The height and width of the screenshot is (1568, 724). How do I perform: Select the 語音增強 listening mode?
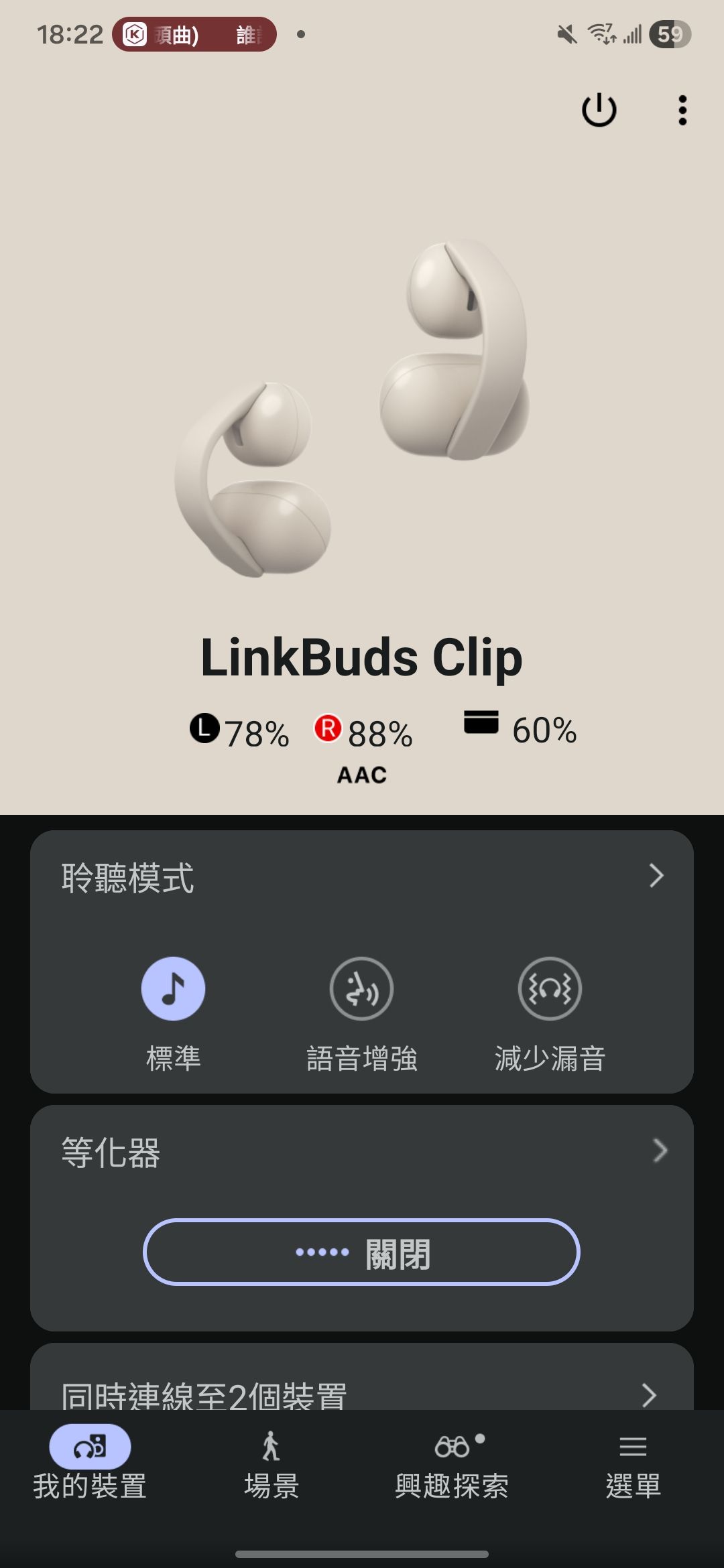coord(361,989)
